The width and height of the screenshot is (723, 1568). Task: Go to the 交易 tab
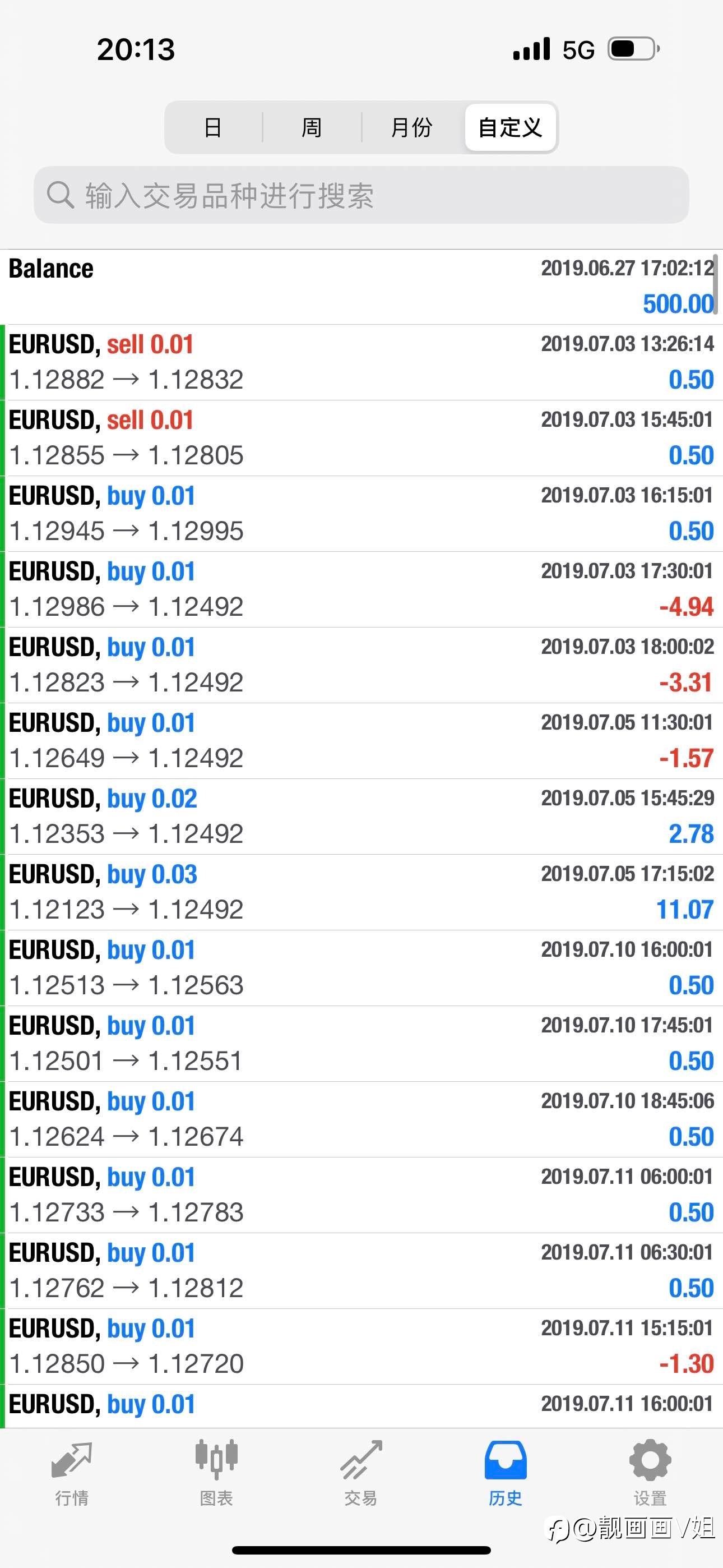tap(361, 1473)
